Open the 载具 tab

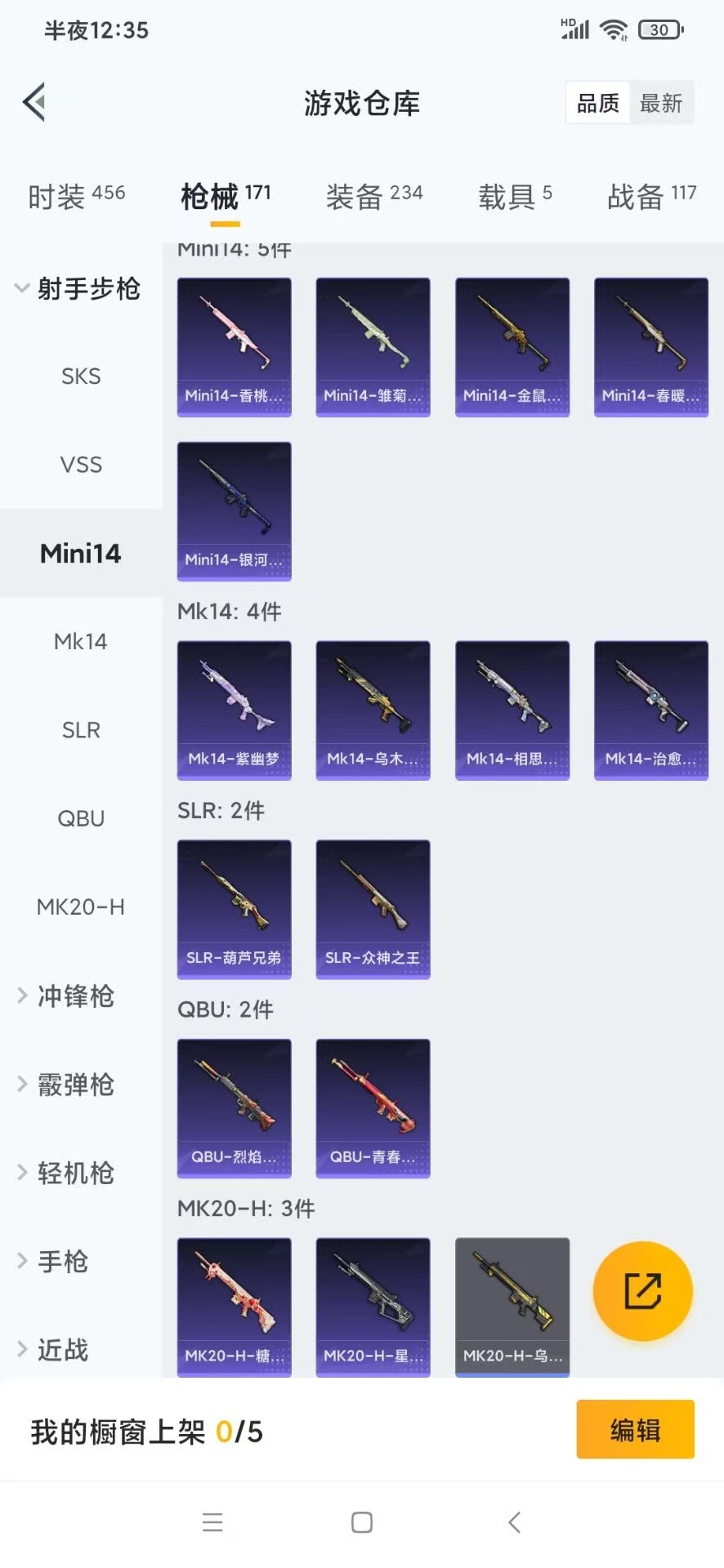[515, 196]
